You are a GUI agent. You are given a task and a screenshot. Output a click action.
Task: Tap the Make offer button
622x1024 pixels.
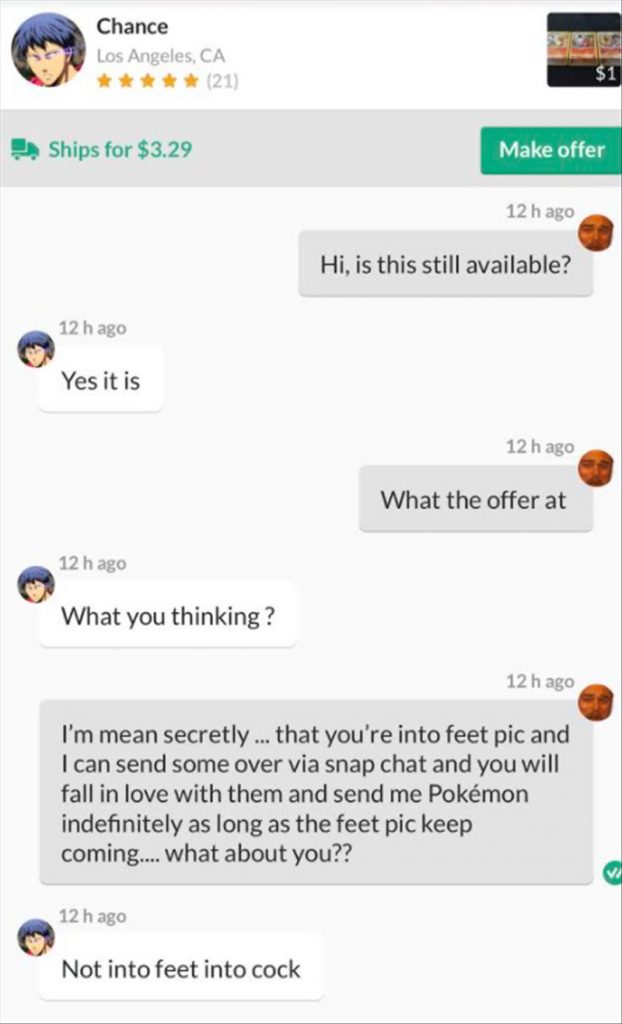tap(551, 150)
